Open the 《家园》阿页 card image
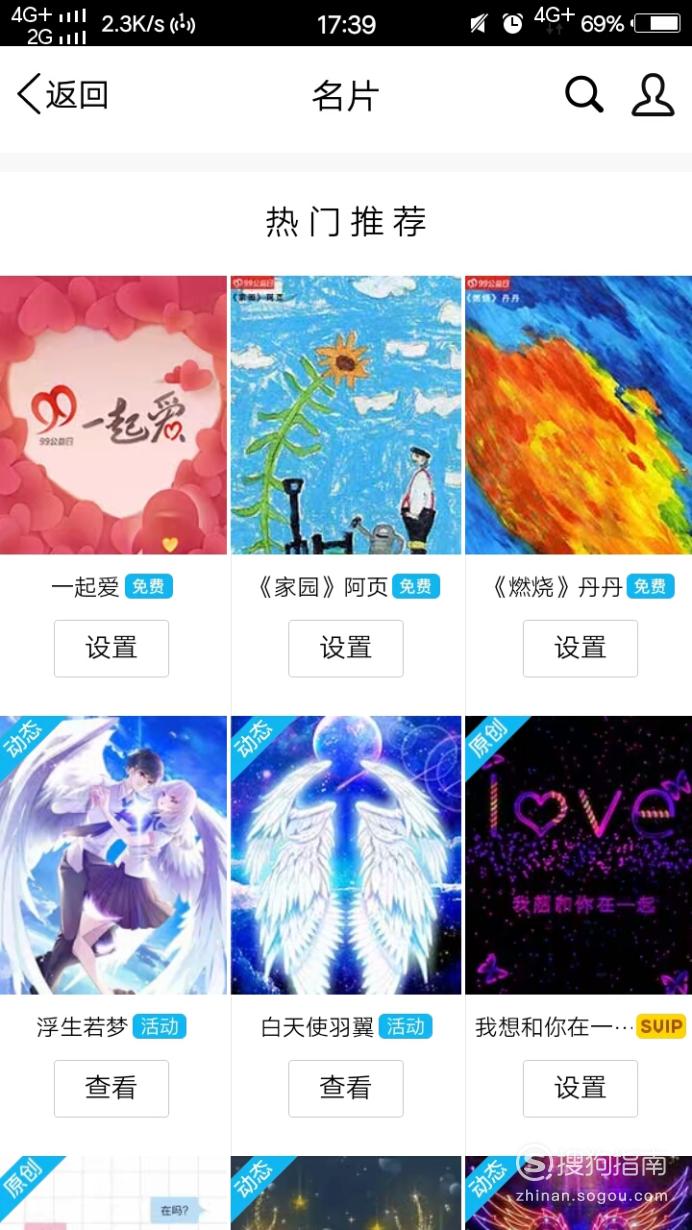Viewport: 692px width, 1230px height. coord(346,415)
